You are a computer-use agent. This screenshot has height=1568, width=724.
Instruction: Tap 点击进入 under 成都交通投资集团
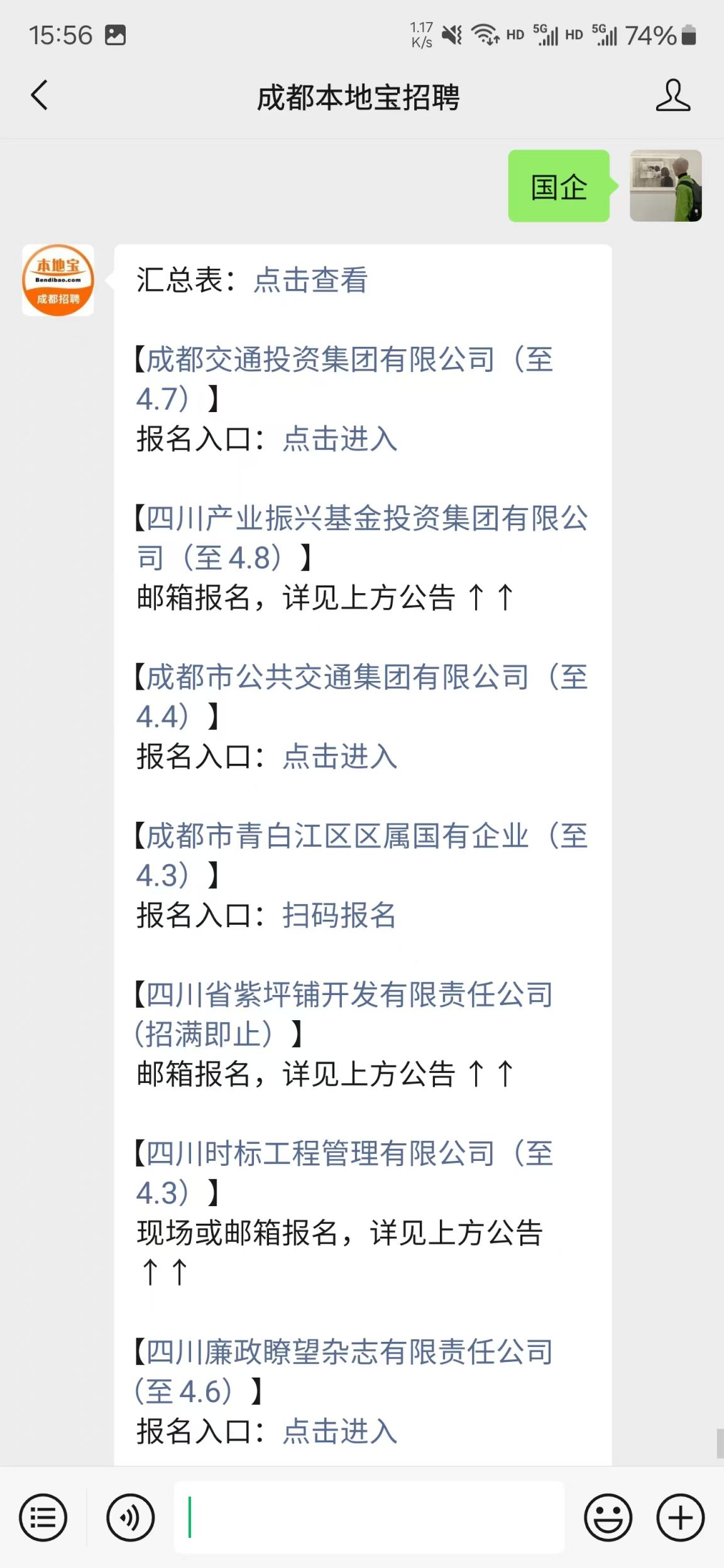coord(339,439)
